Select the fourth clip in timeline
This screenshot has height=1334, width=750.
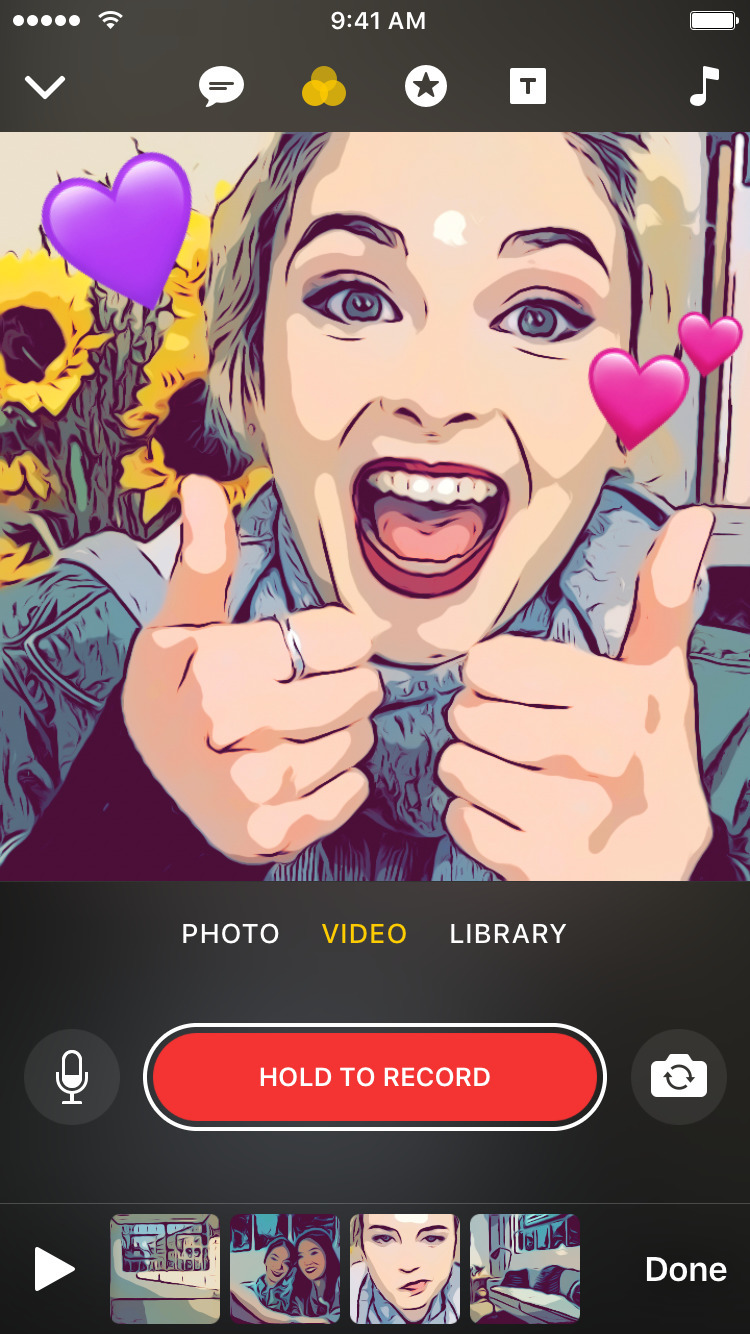tap(525, 1269)
